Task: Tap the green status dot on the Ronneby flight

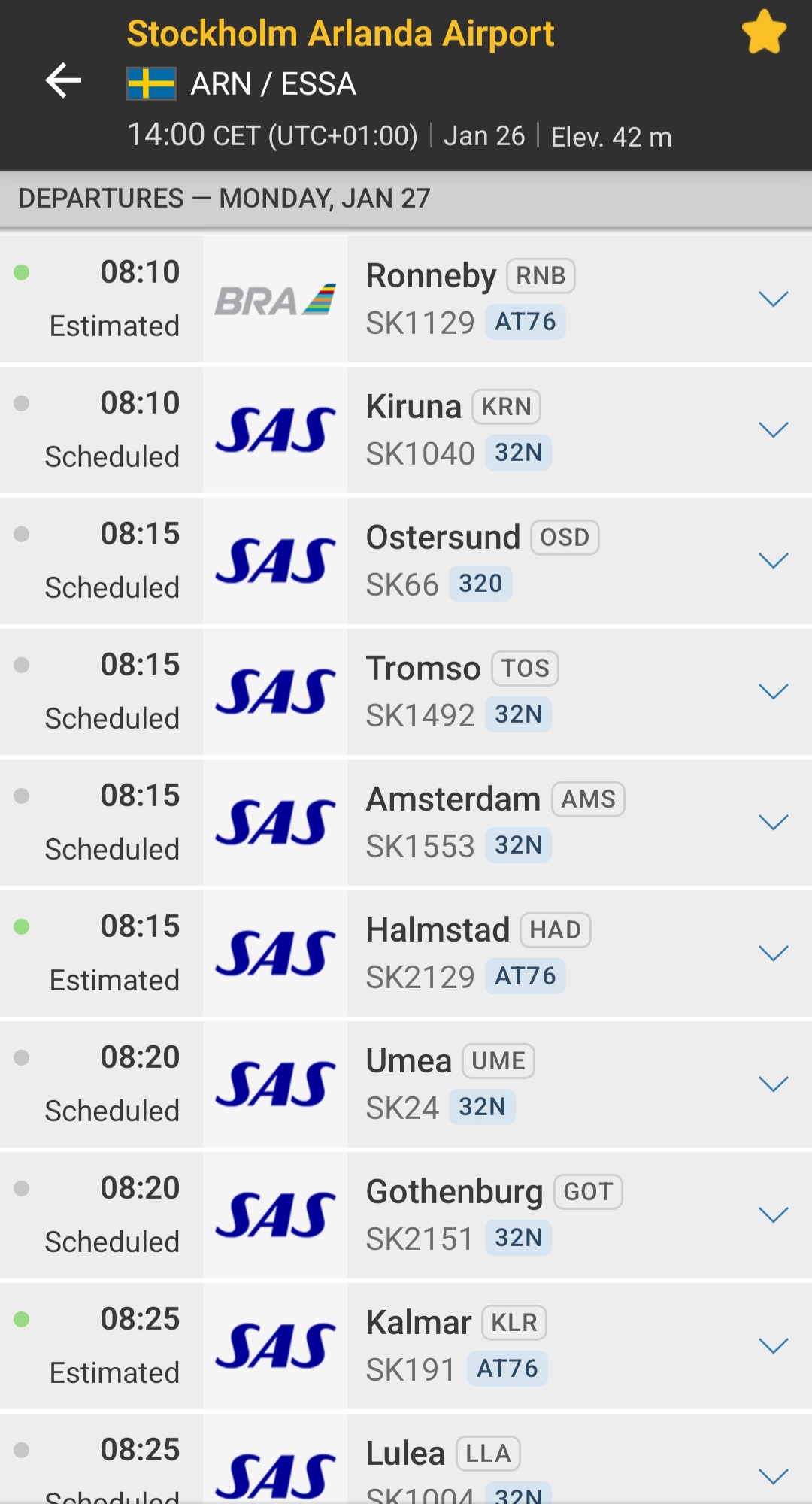Action: click(x=22, y=272)
